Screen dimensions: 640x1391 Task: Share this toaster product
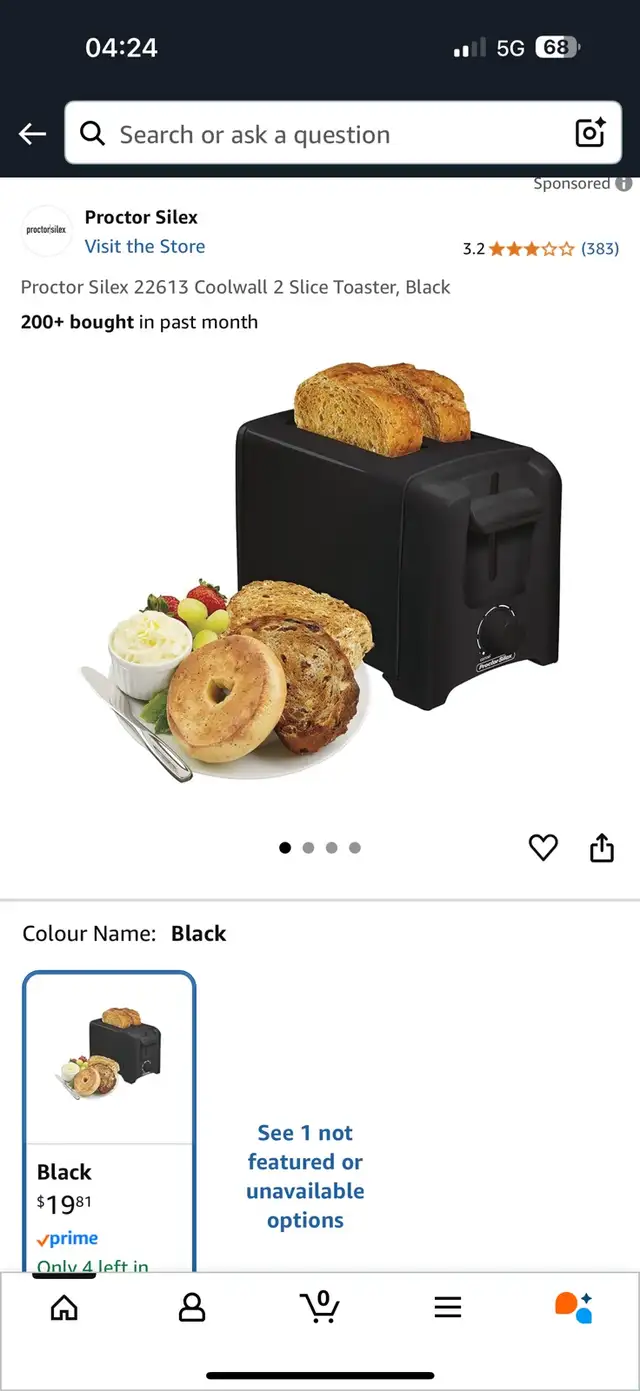click(601, 848)
